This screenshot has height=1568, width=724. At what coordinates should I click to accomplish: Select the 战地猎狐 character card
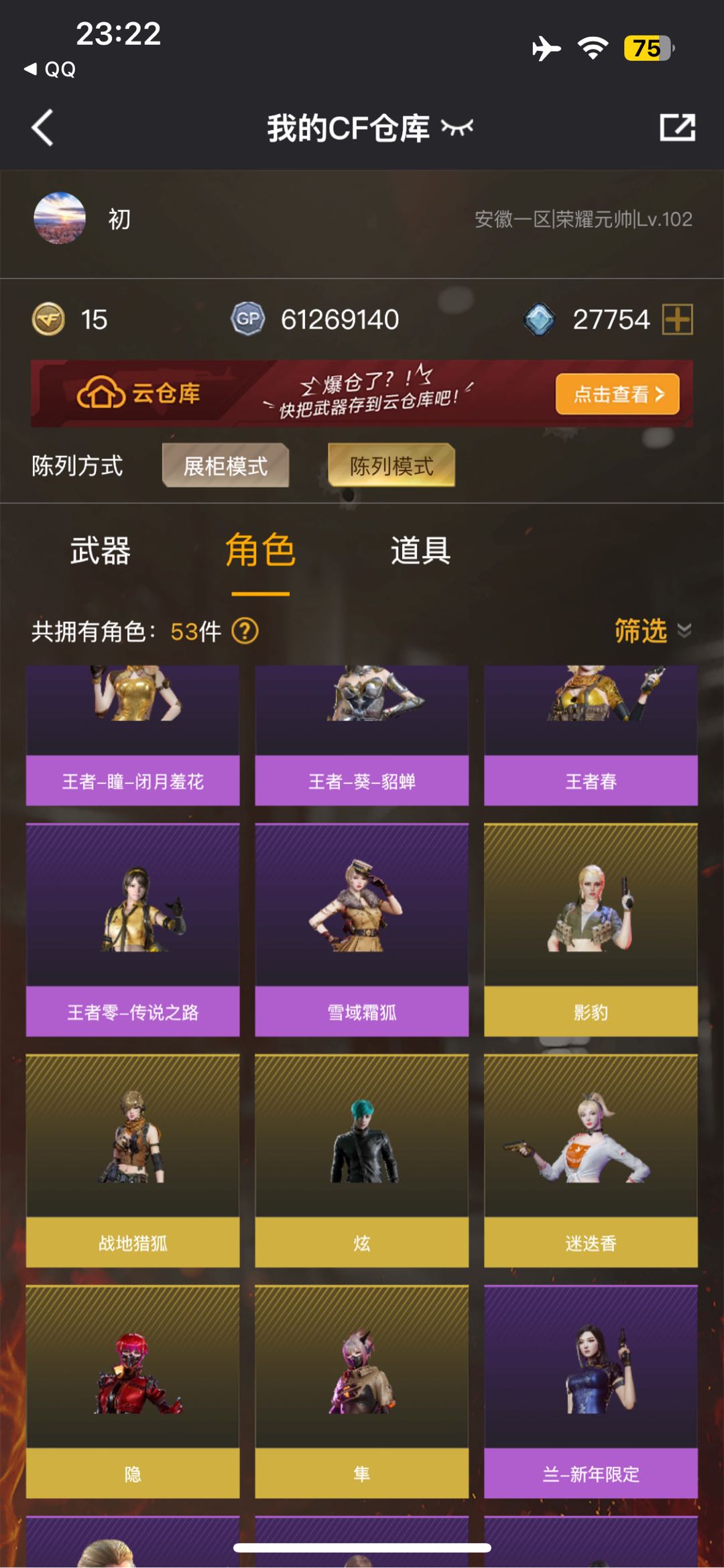tap(133, 1160)
